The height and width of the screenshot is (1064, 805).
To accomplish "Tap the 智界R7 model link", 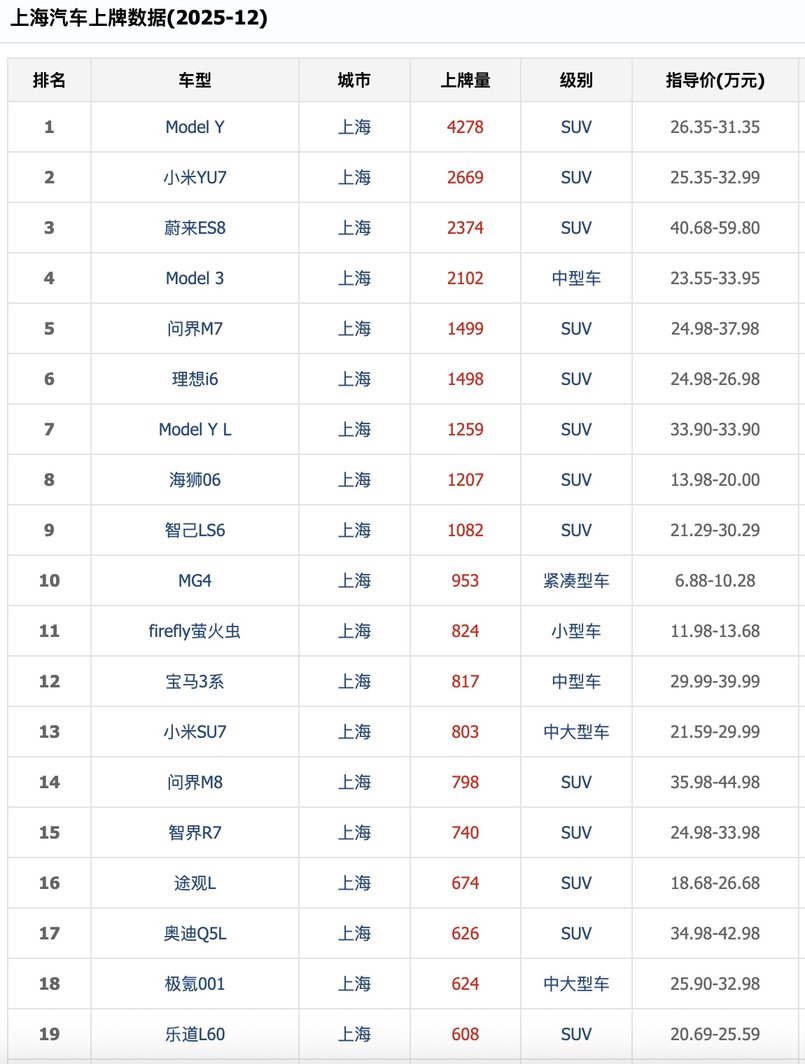I will click(x=195, y=833).
